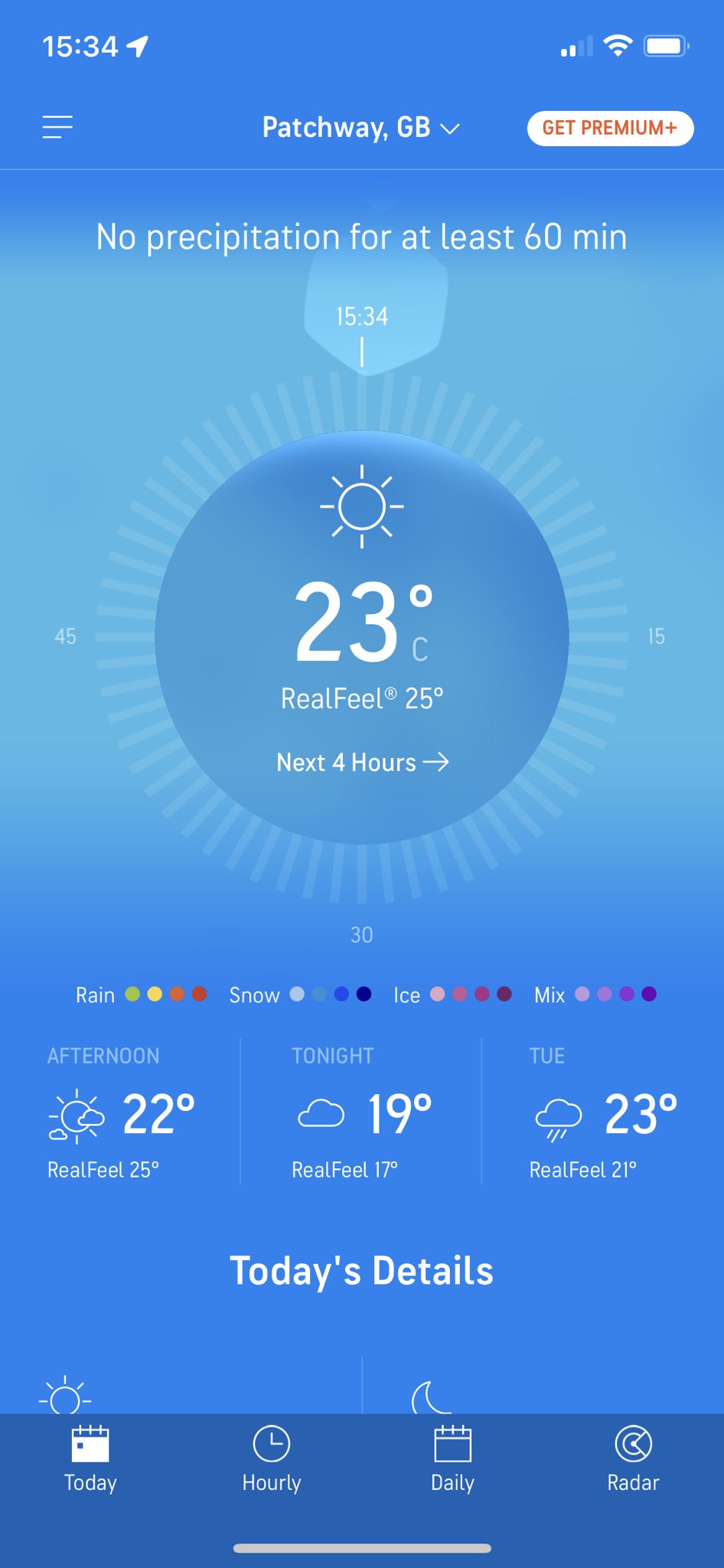724x1568 pixels.
Task: Expand the Patchway, GB location dropdown
Action: coord(360,128)
